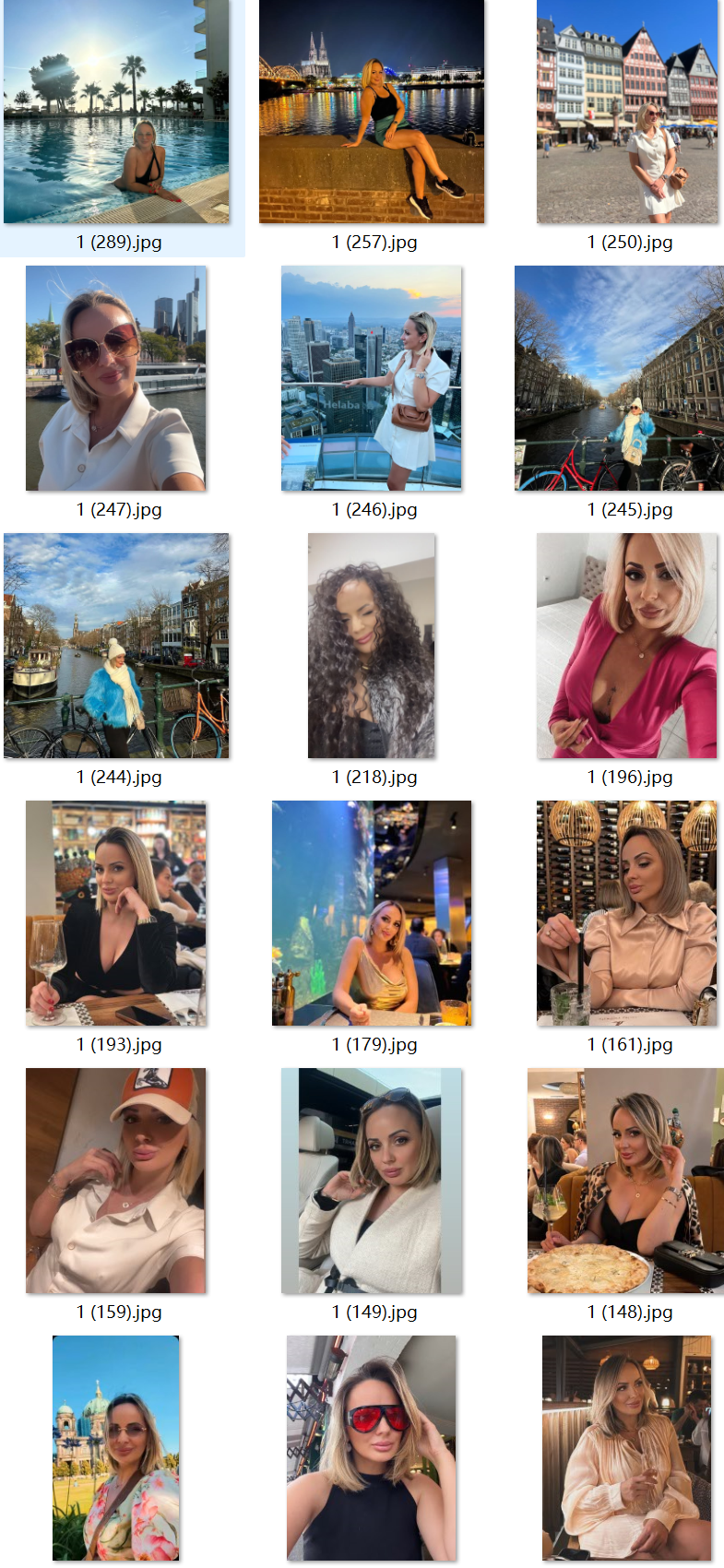Open the image 1 (257).jpg
The width and height of the screenshot is (724, 1568).
[372, 113]
